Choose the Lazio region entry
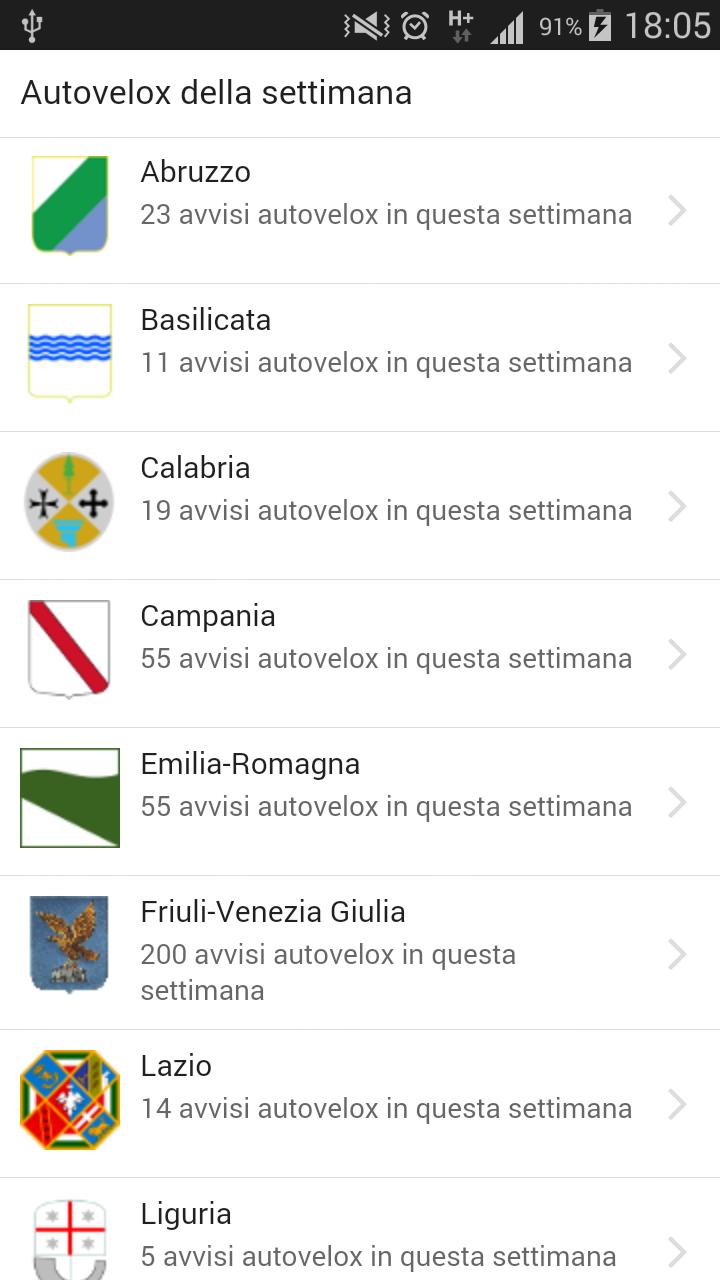720x1280 pixels. (x=360, y=1104)
